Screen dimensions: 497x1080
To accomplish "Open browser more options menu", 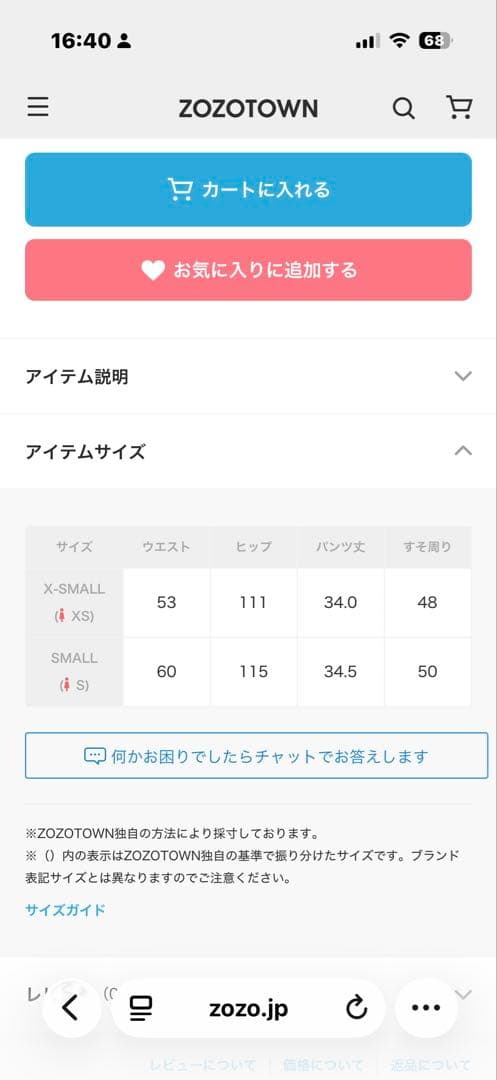I will [425, 1008].
